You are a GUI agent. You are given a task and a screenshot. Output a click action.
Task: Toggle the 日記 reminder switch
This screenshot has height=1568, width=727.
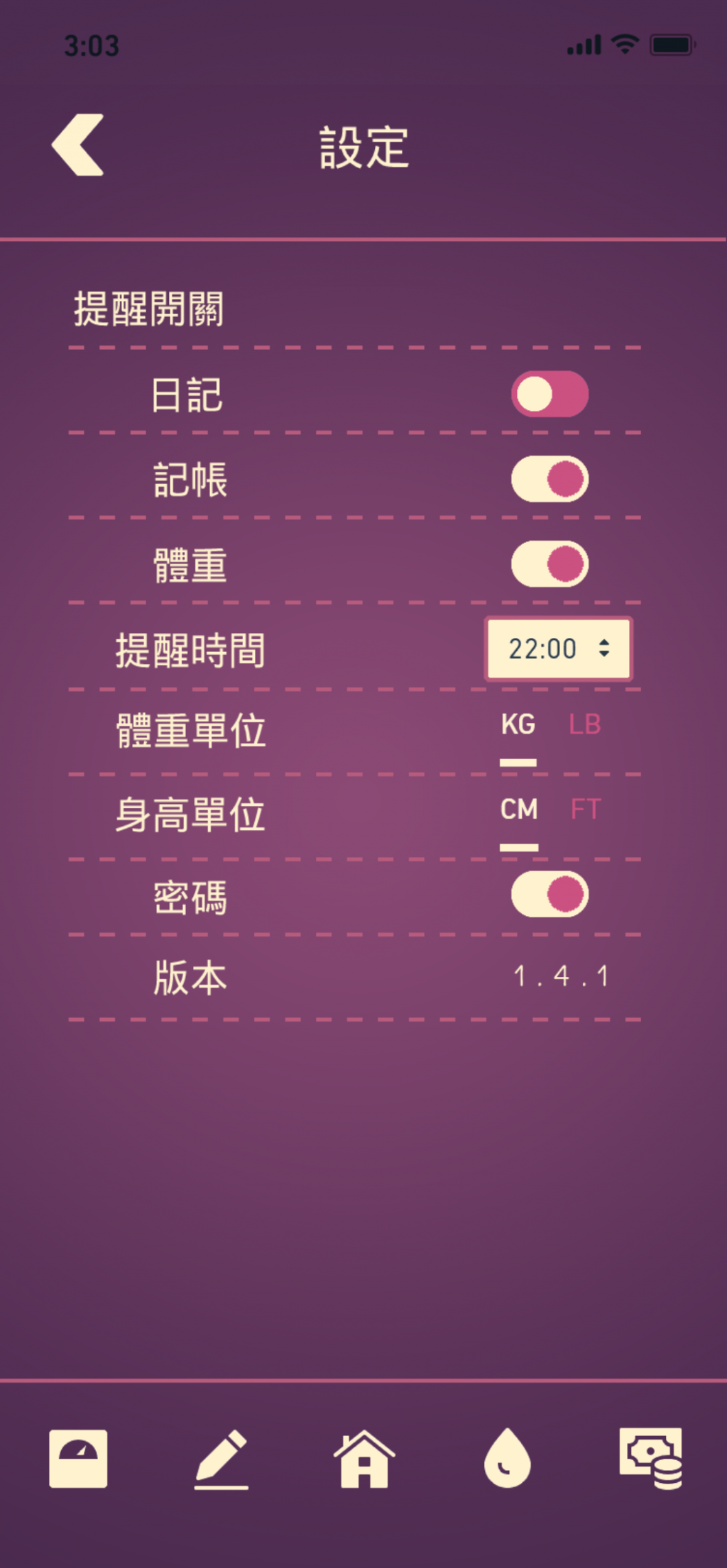tap(550, 394)
